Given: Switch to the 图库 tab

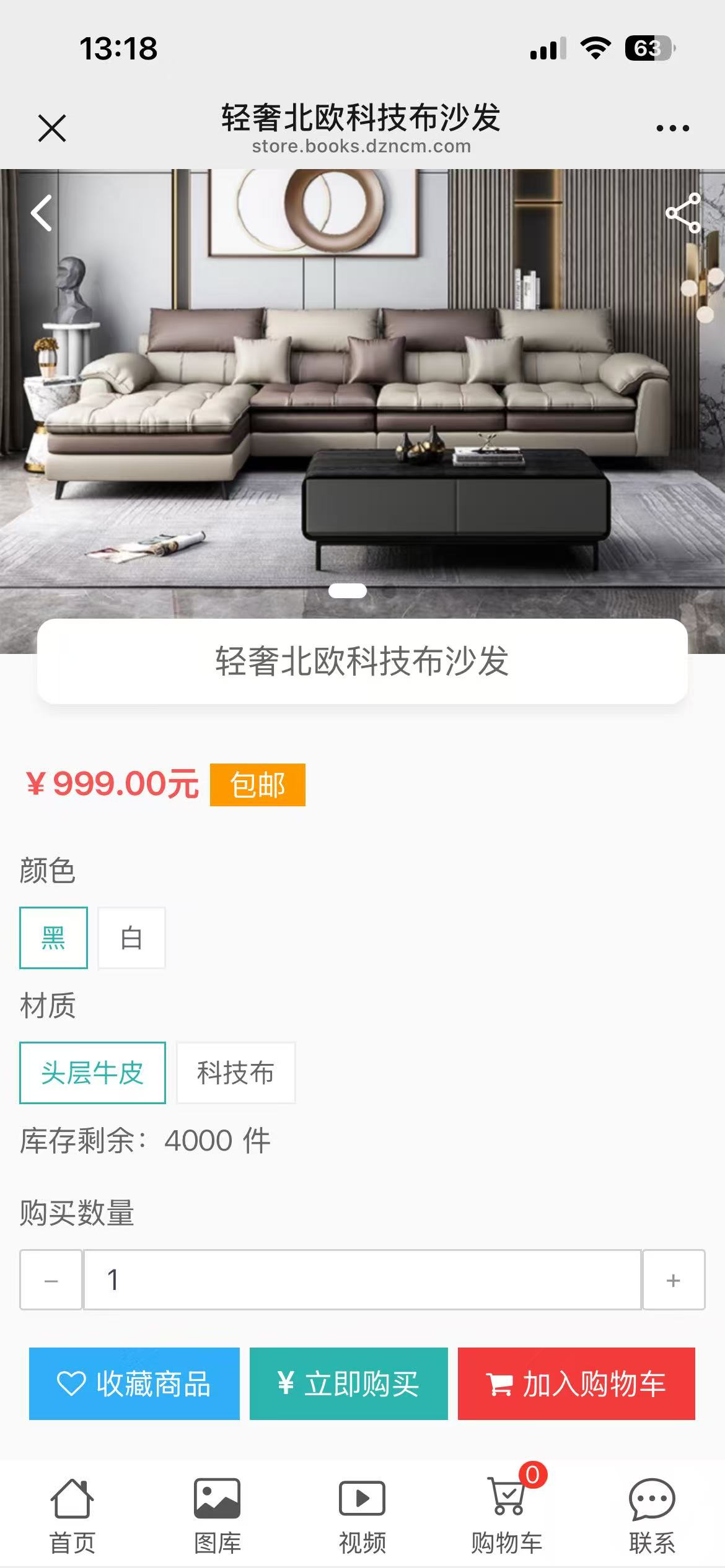Looking at the screenshot, I should coord(217,1516).
